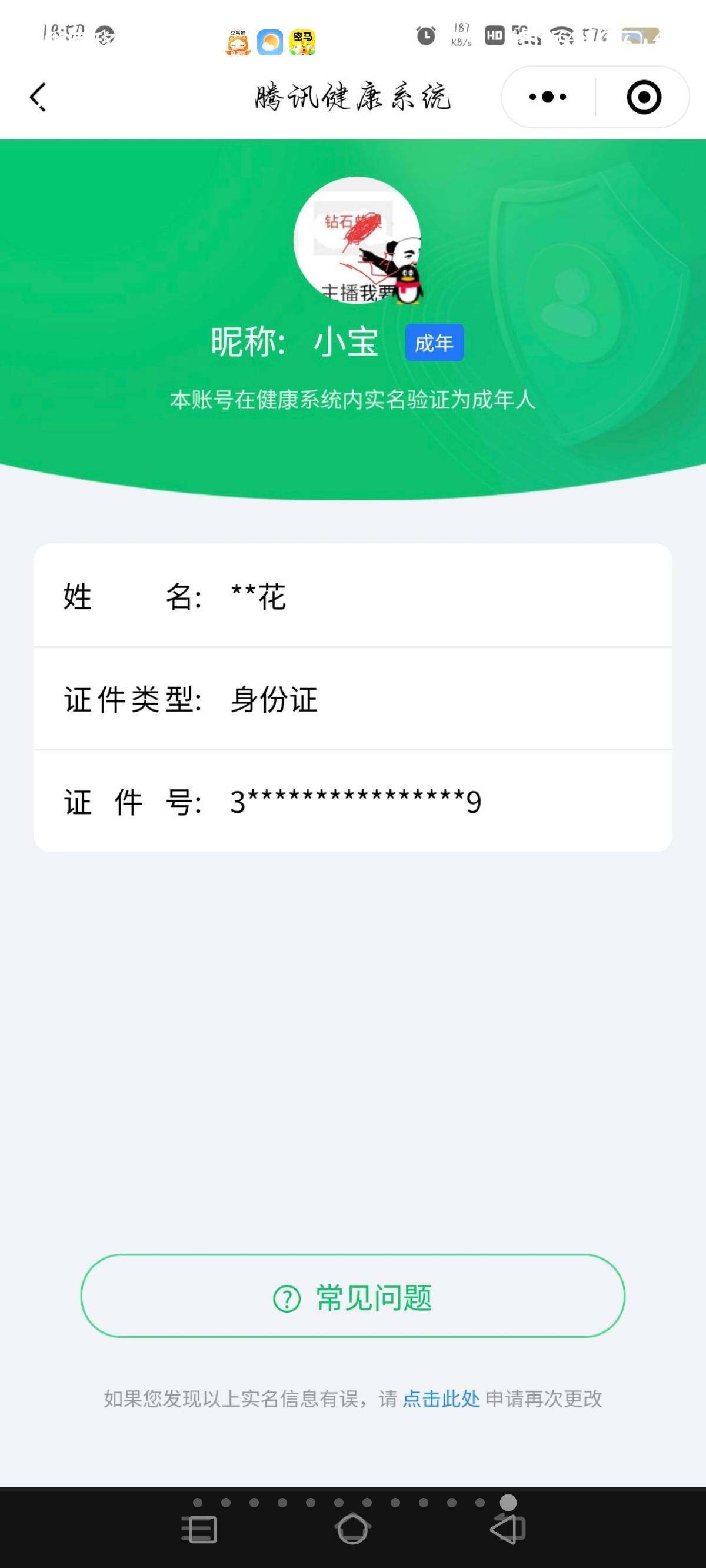Tap the alarm clock icon in status bar
Image resolution: width=706 pixels, height=1568 pixels.
pyautogui.click(x=426, y=36)
